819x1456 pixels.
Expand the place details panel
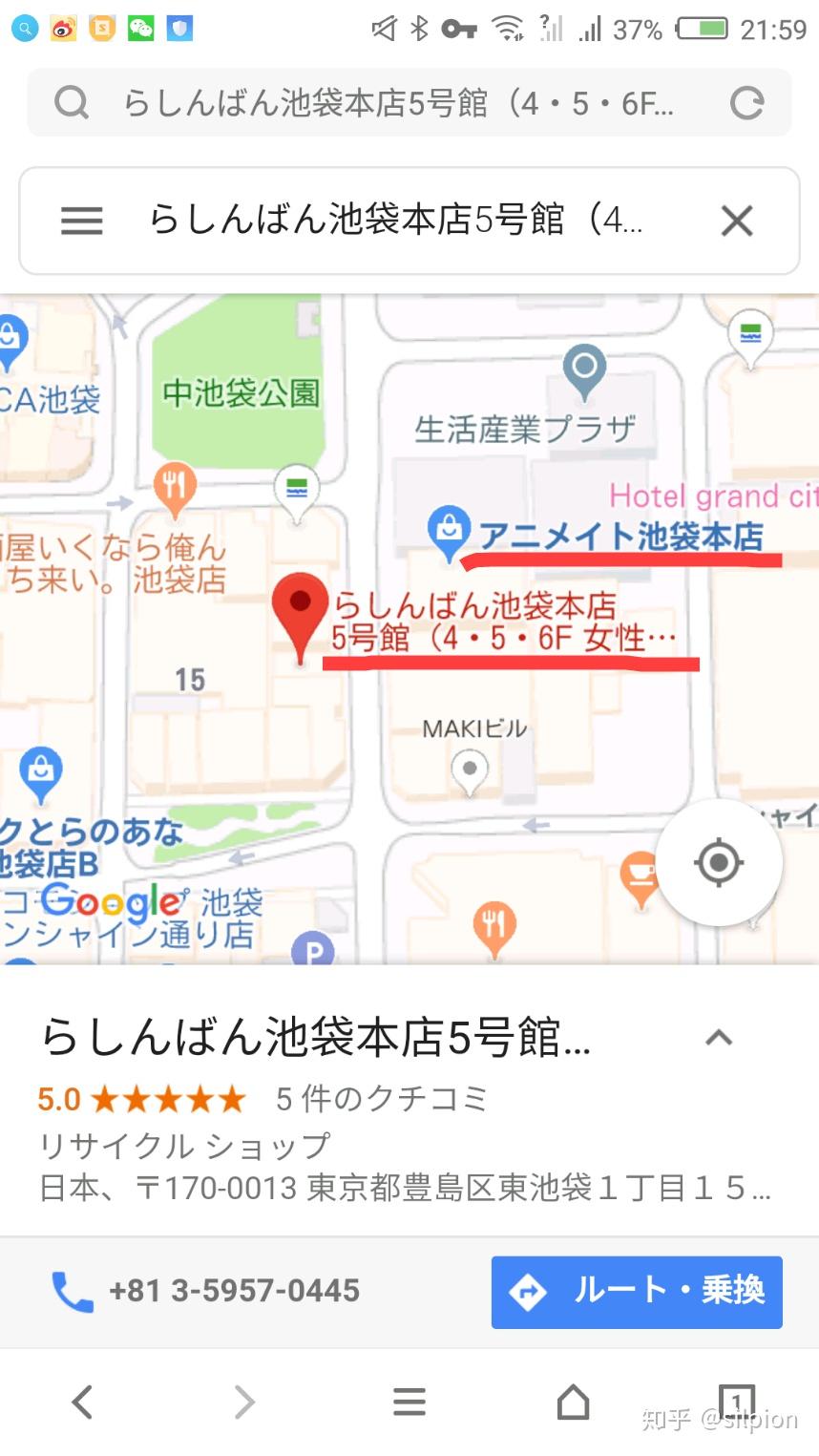coord(719,1038)
